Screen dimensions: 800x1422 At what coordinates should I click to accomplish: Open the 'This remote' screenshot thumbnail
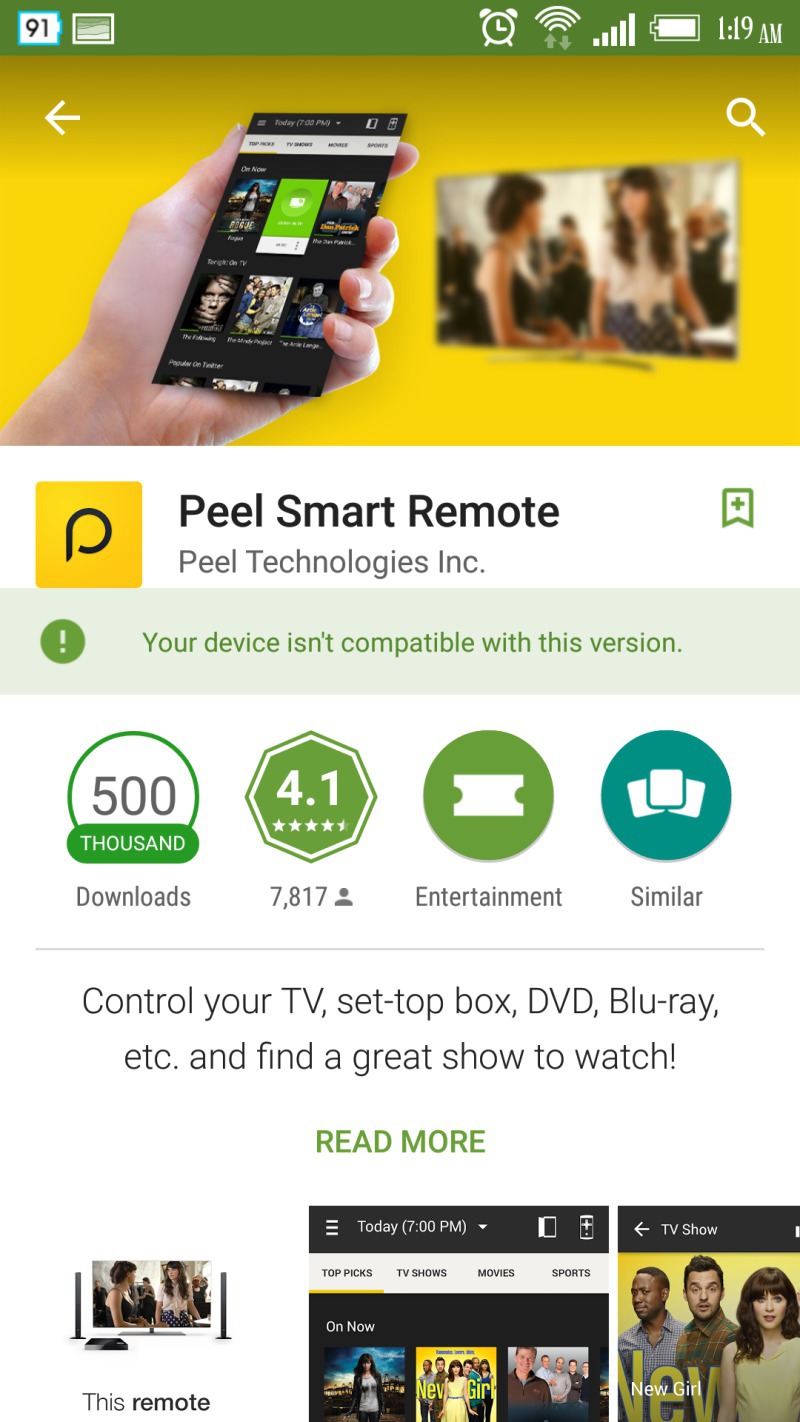150,1314
